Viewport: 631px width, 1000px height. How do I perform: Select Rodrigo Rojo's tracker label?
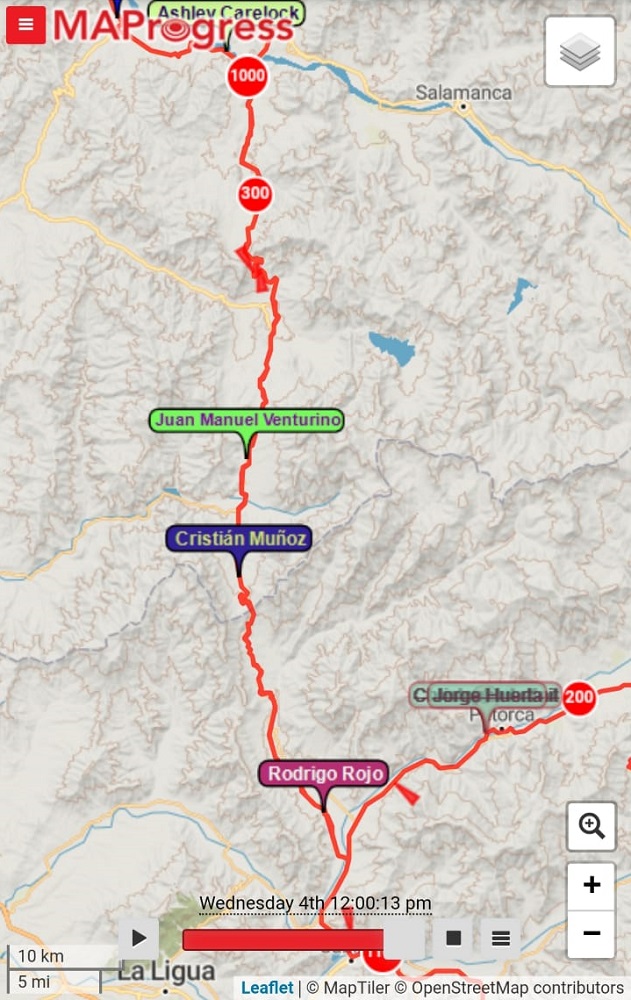coord(324,774)
